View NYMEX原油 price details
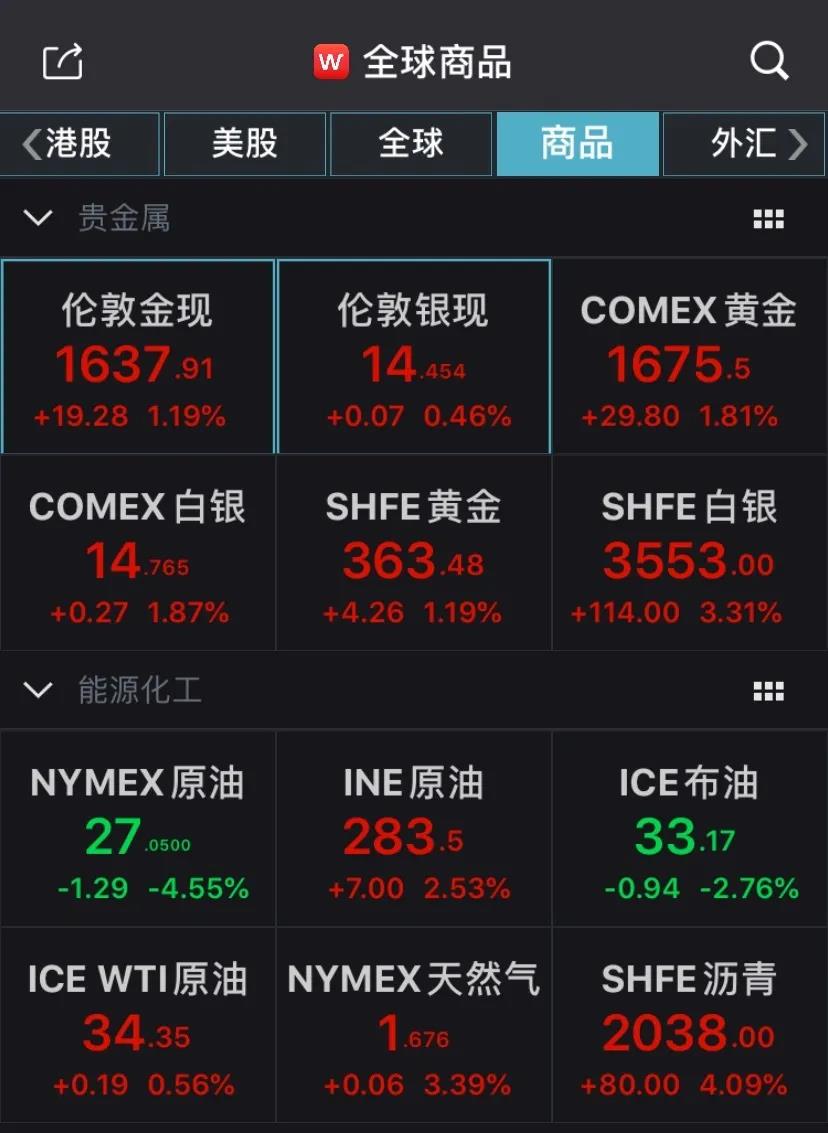This screenshot has height=1133, width=828. tap(138, 829)
